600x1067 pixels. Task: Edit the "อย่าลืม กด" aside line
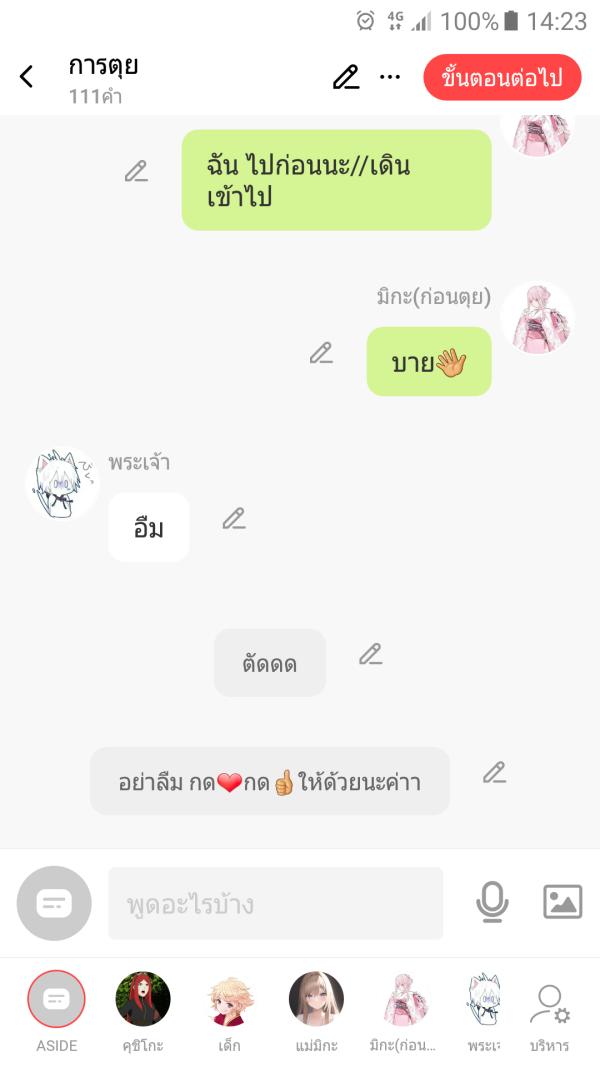point(494,773)
